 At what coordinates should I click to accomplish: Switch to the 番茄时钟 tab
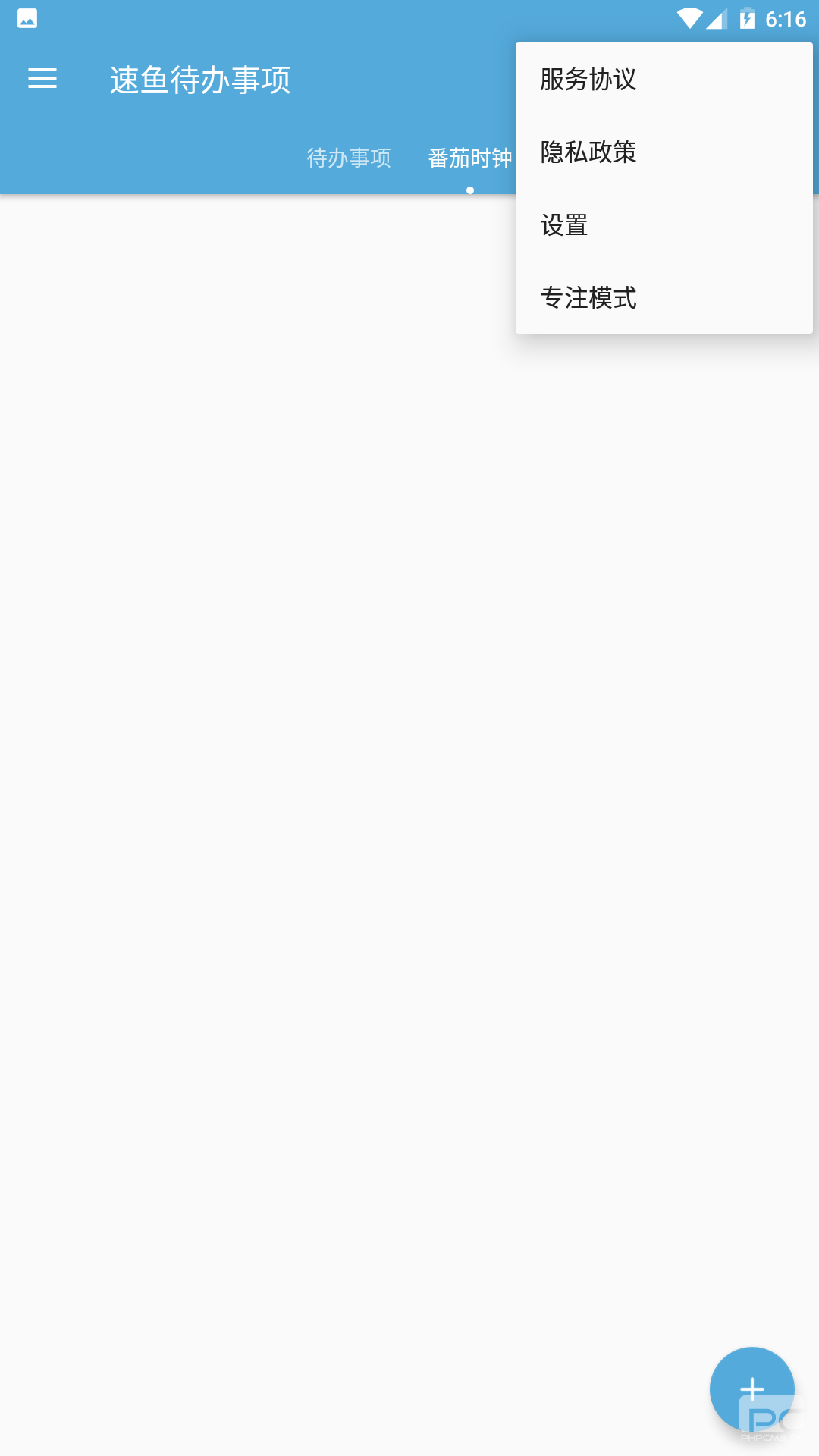coord(470,158)
